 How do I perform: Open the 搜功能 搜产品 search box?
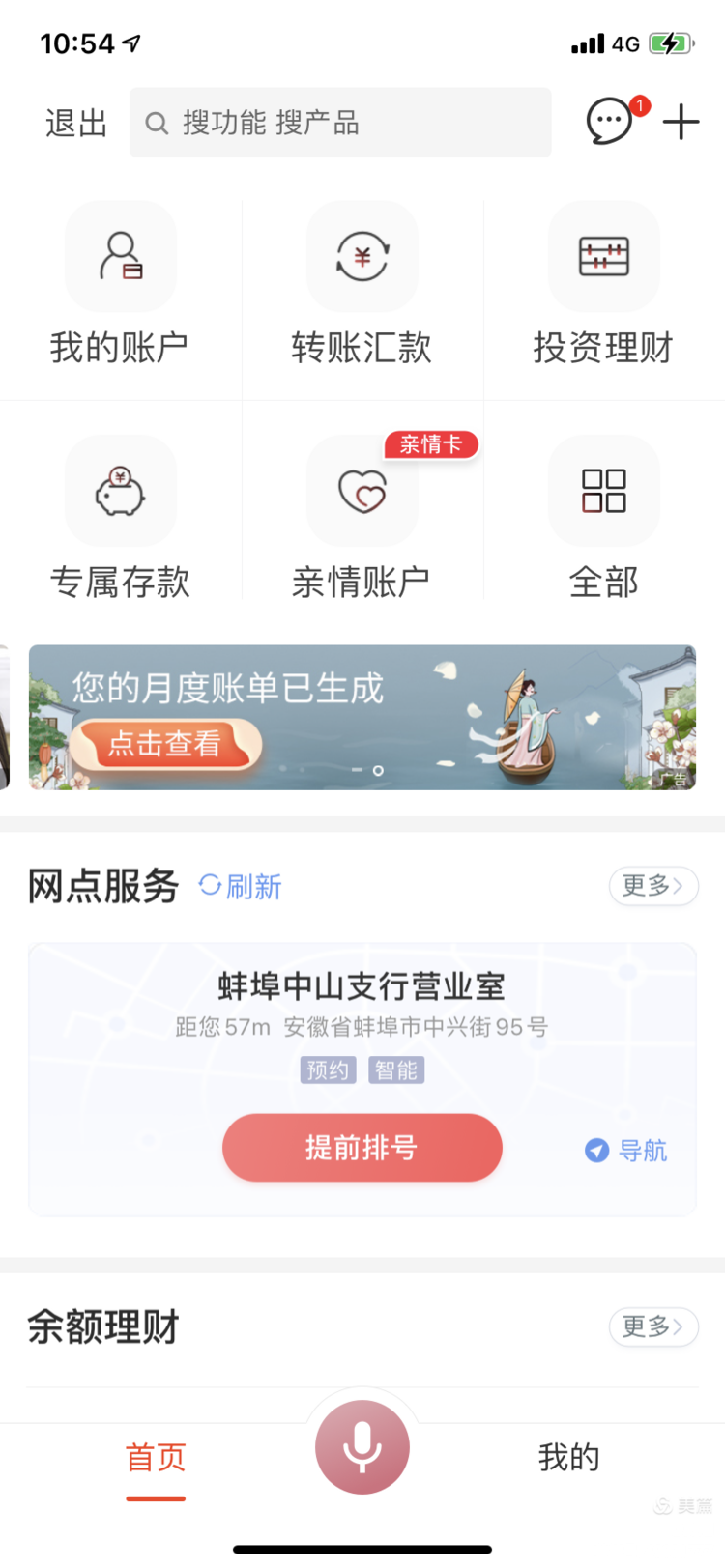340,124
